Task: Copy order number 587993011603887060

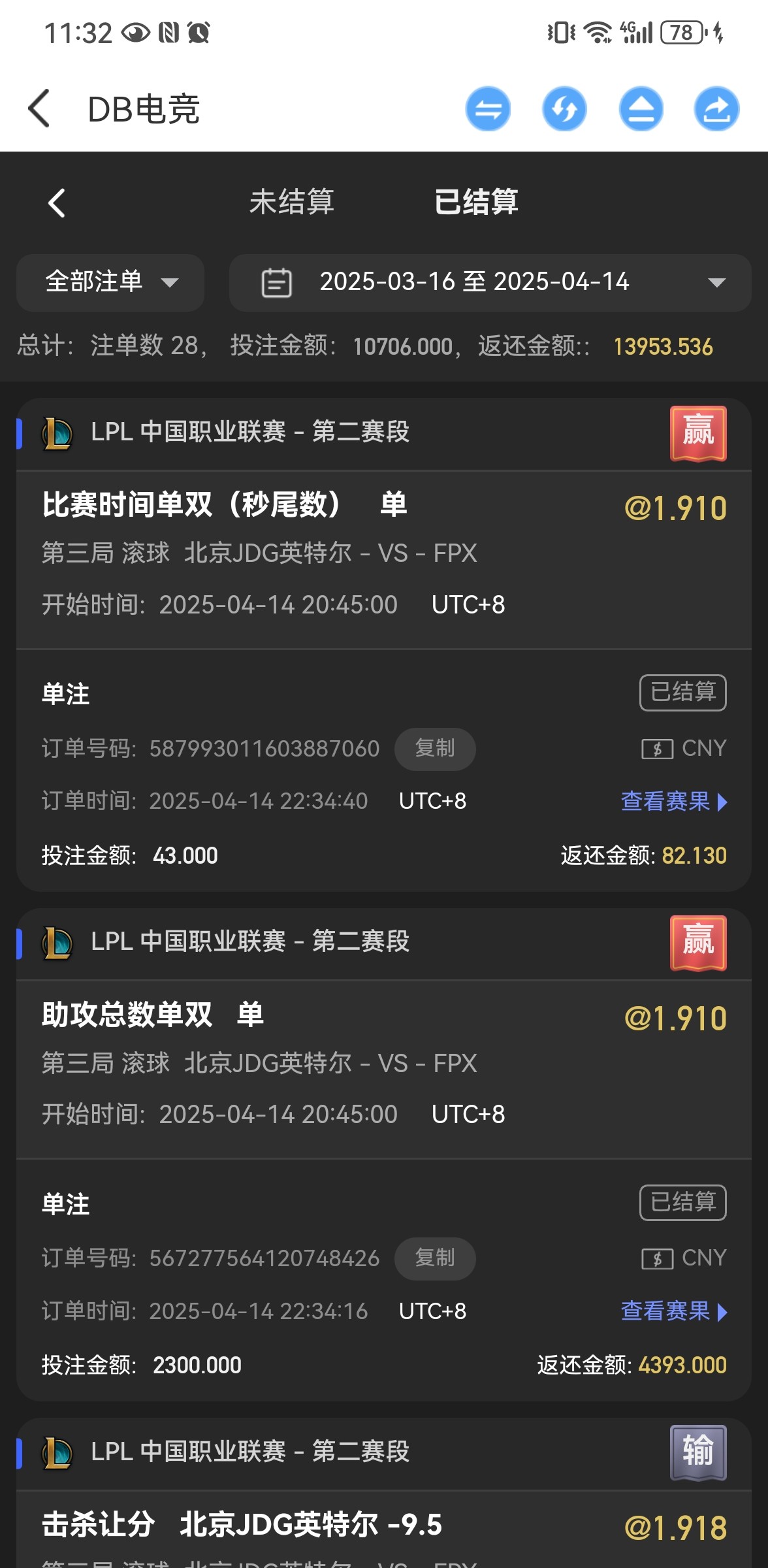Action: tap(434, 748)
